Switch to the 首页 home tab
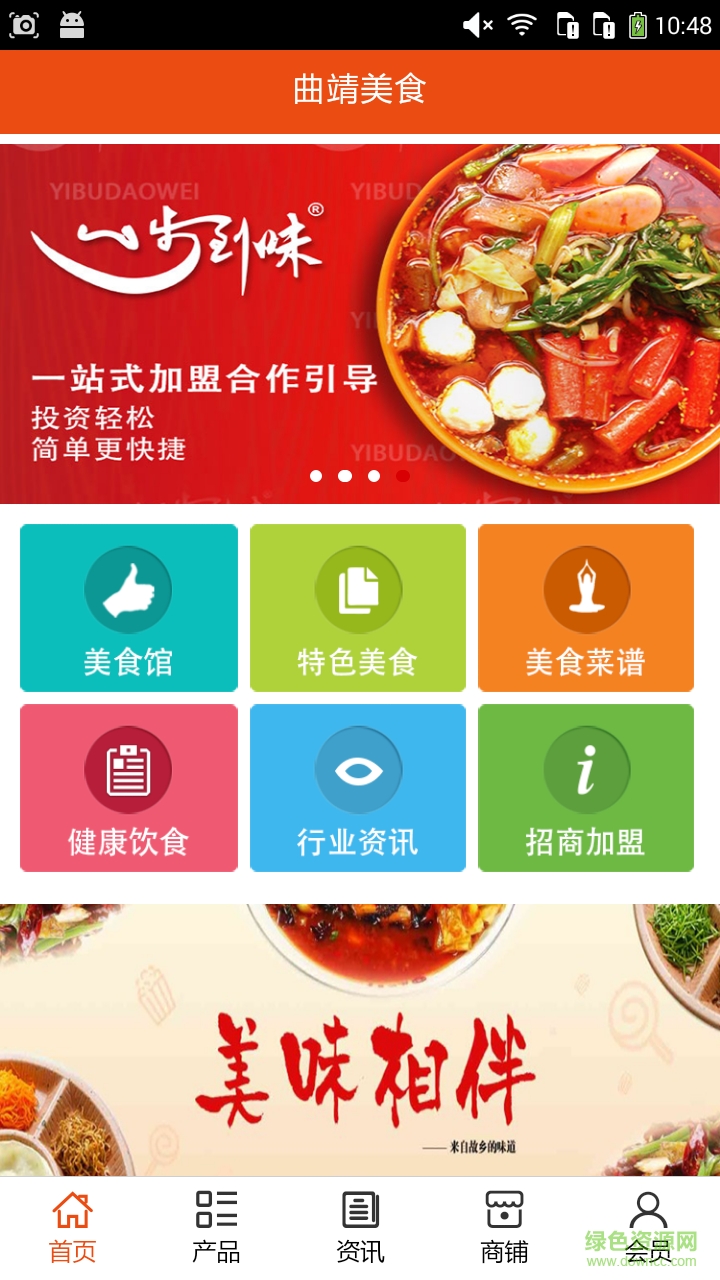The image size is (720, 1280). 72,1227
